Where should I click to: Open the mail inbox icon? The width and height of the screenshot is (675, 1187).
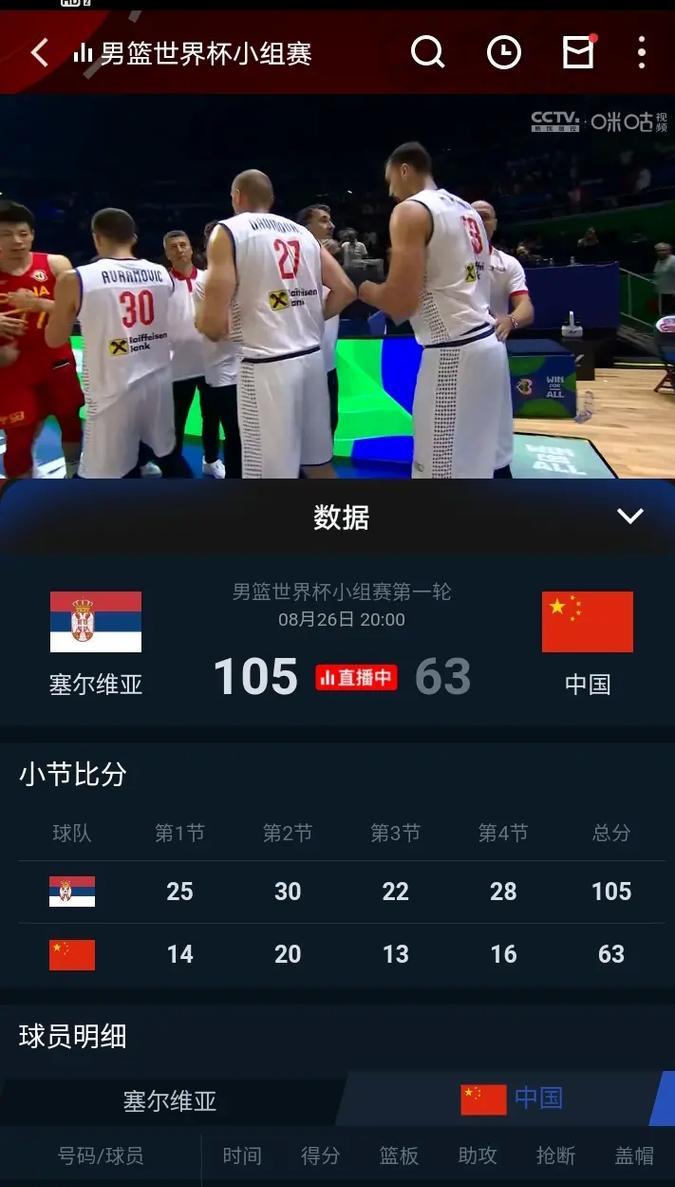[x=578, y=52]
